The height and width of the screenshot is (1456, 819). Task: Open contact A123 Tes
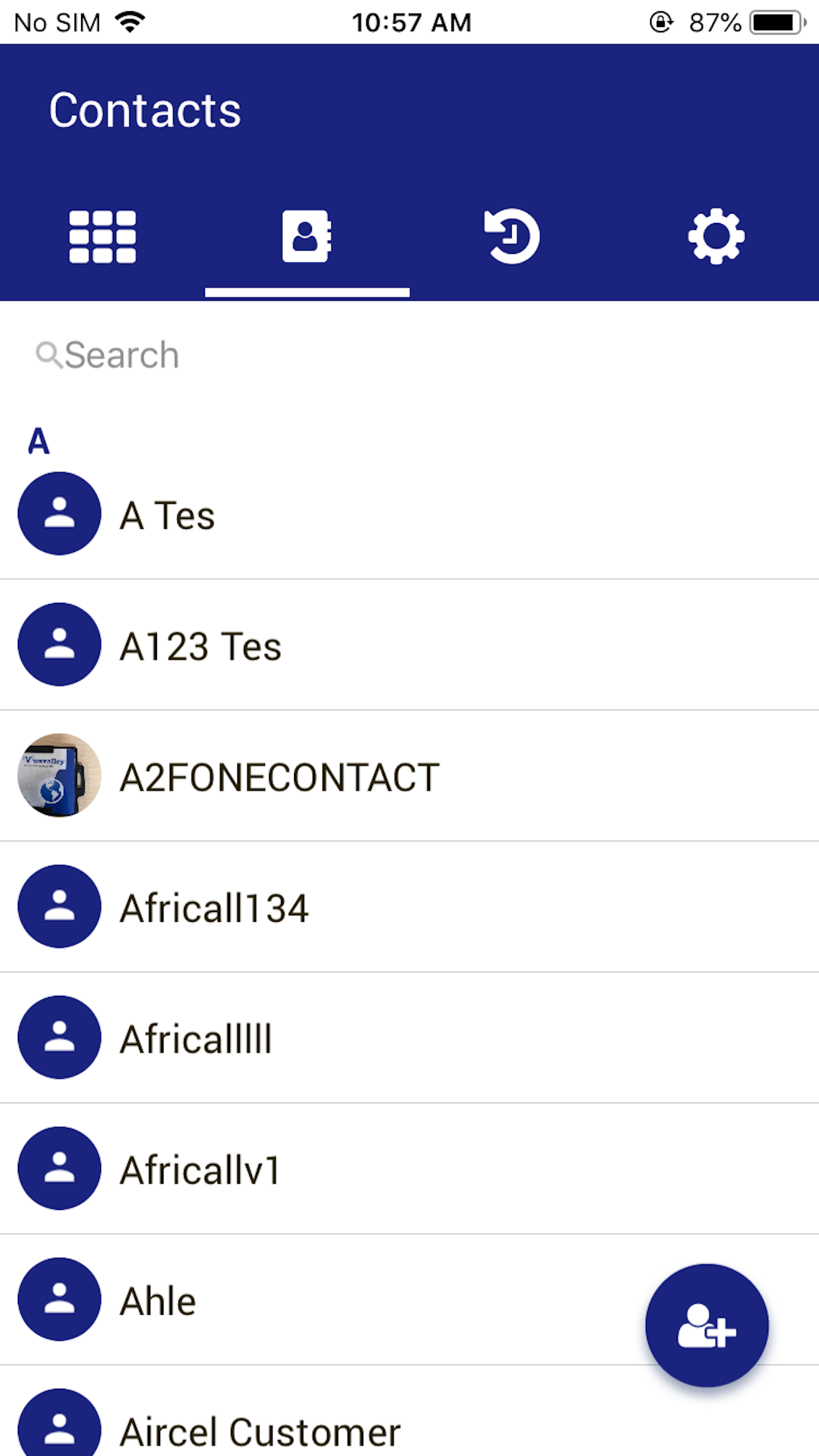coord(200,646)
